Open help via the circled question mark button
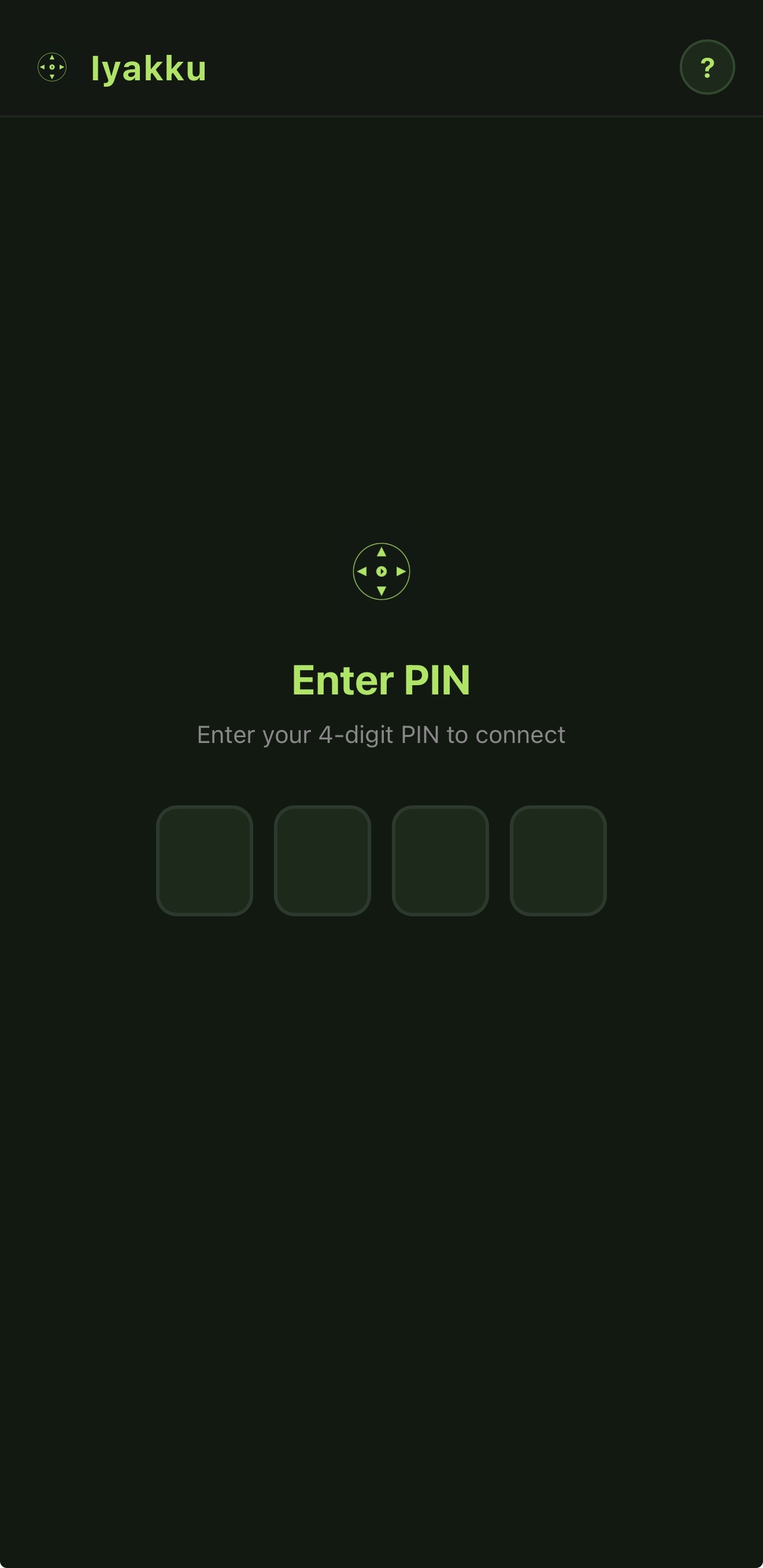763x1568 pixels. [x=707, y=68]
